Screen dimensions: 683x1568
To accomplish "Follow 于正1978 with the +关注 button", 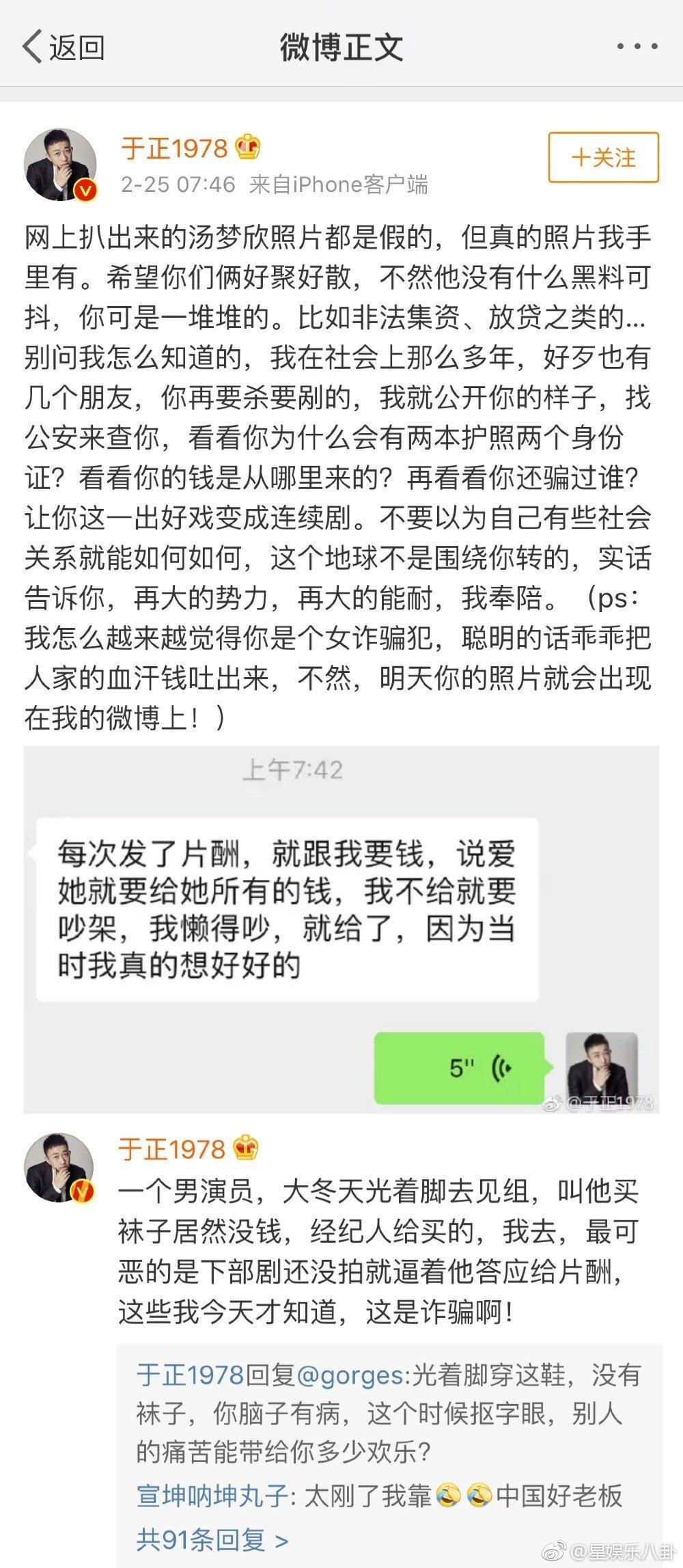I will click(x=603, y=158).
